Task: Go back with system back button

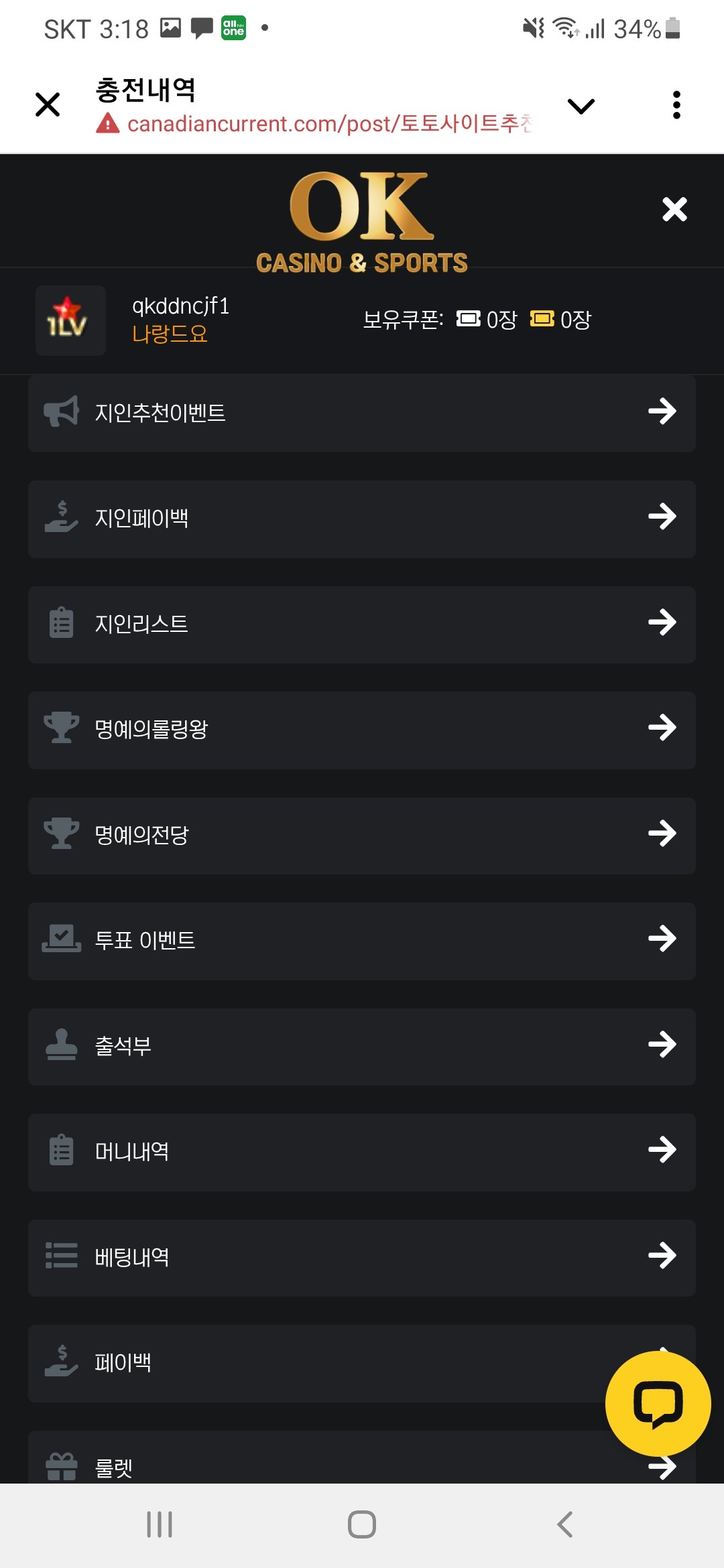Action: pyautogui.click(x=565, y=1524)
